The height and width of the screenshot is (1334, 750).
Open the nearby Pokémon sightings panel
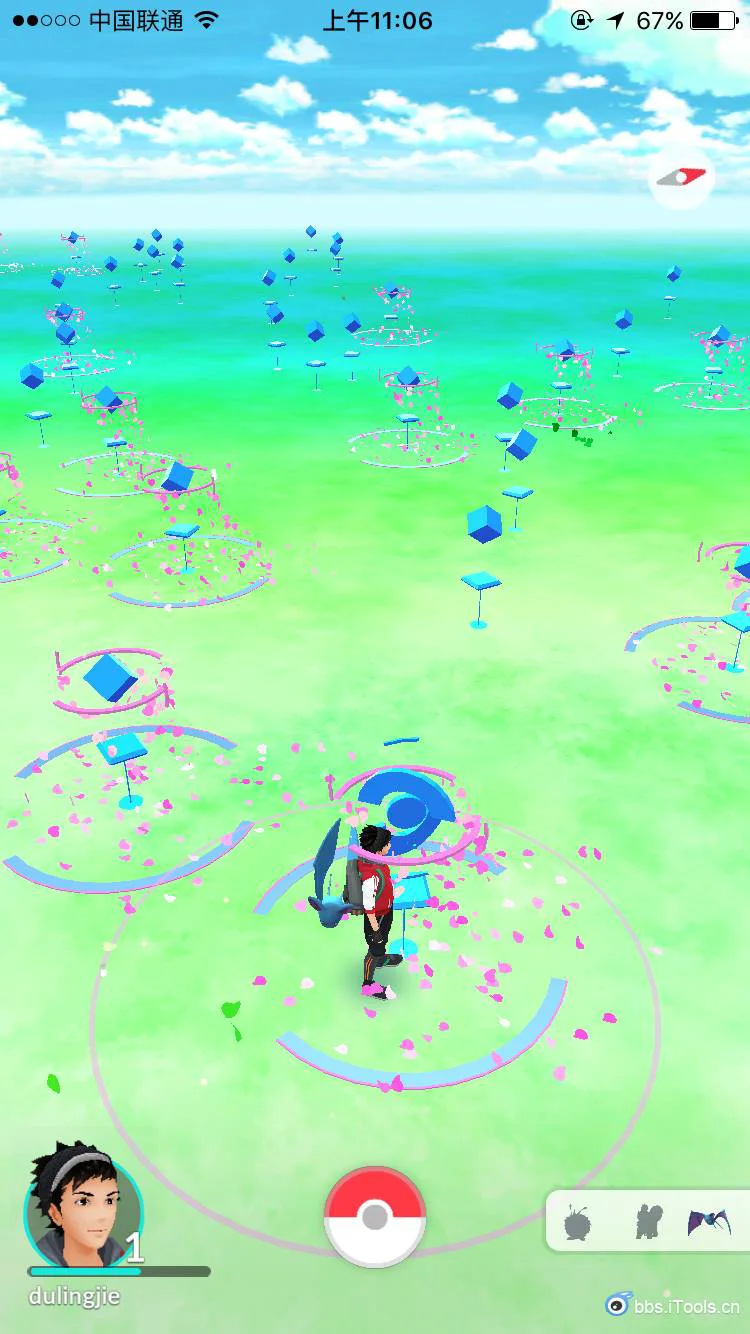tap(648, 1221)
